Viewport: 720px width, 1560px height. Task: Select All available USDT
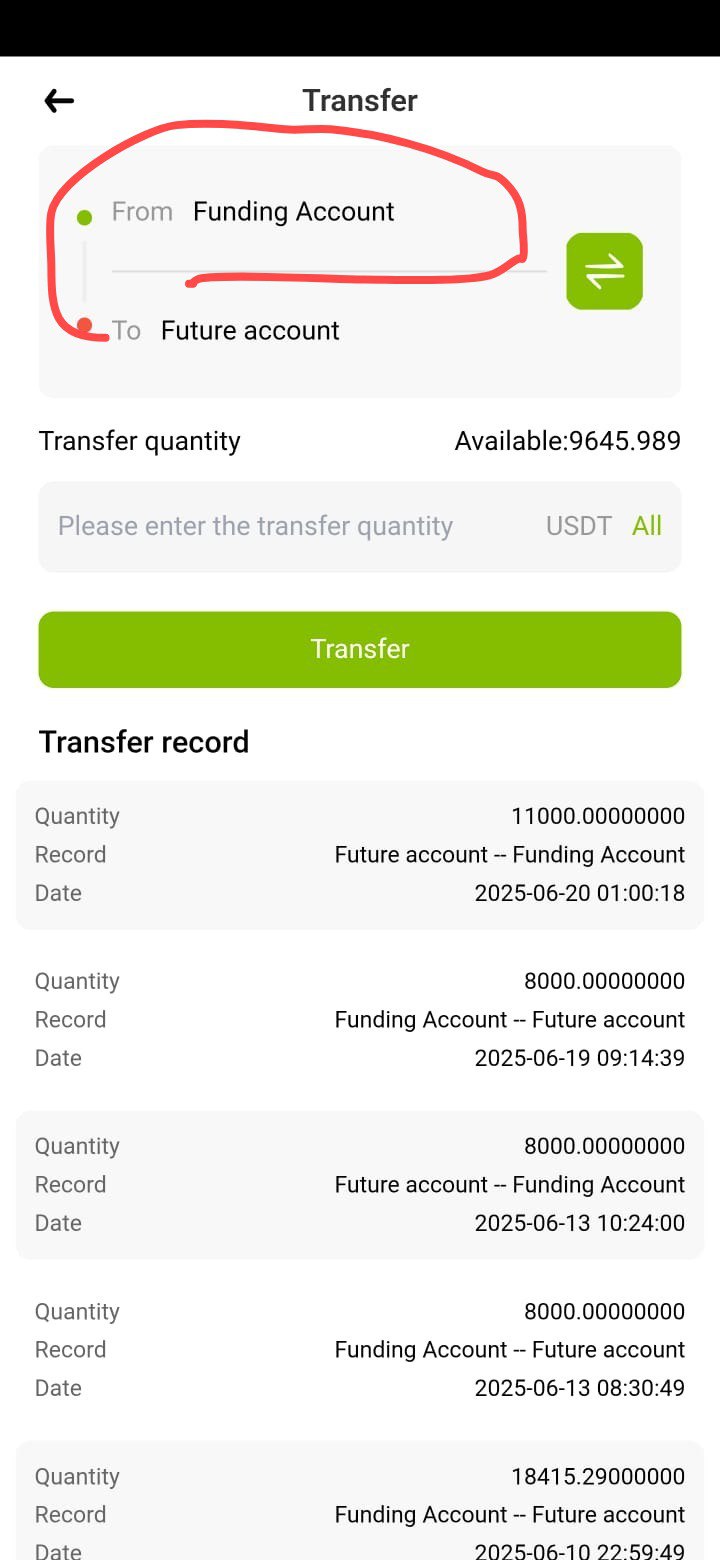tap(647, 526)
